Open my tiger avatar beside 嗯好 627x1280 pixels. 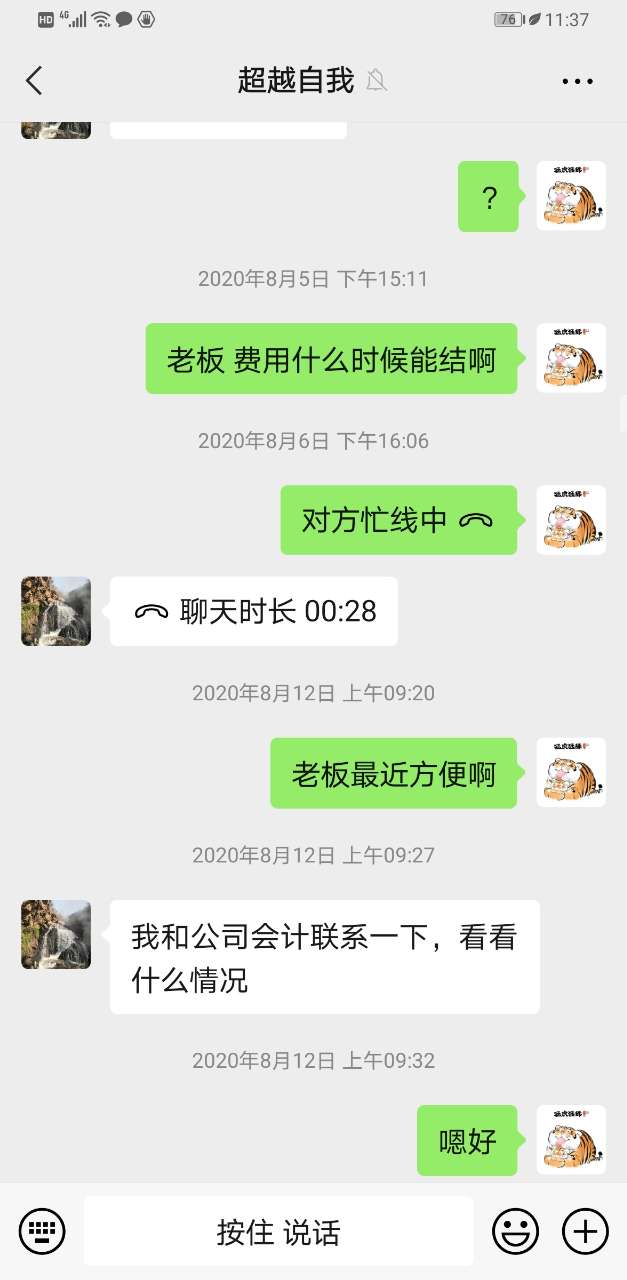571,1139
